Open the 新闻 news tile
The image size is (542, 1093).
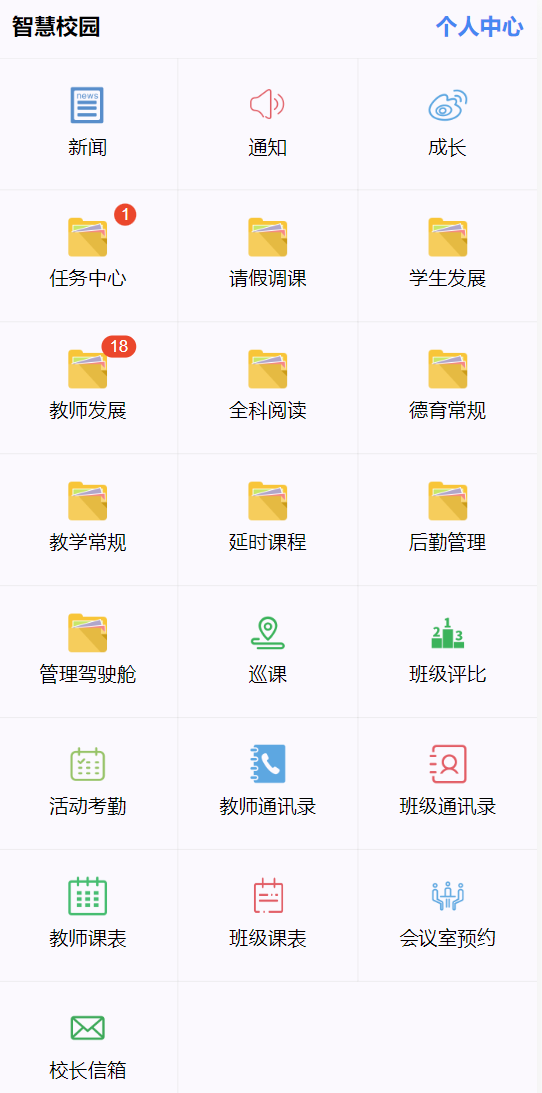coord(88,124)
